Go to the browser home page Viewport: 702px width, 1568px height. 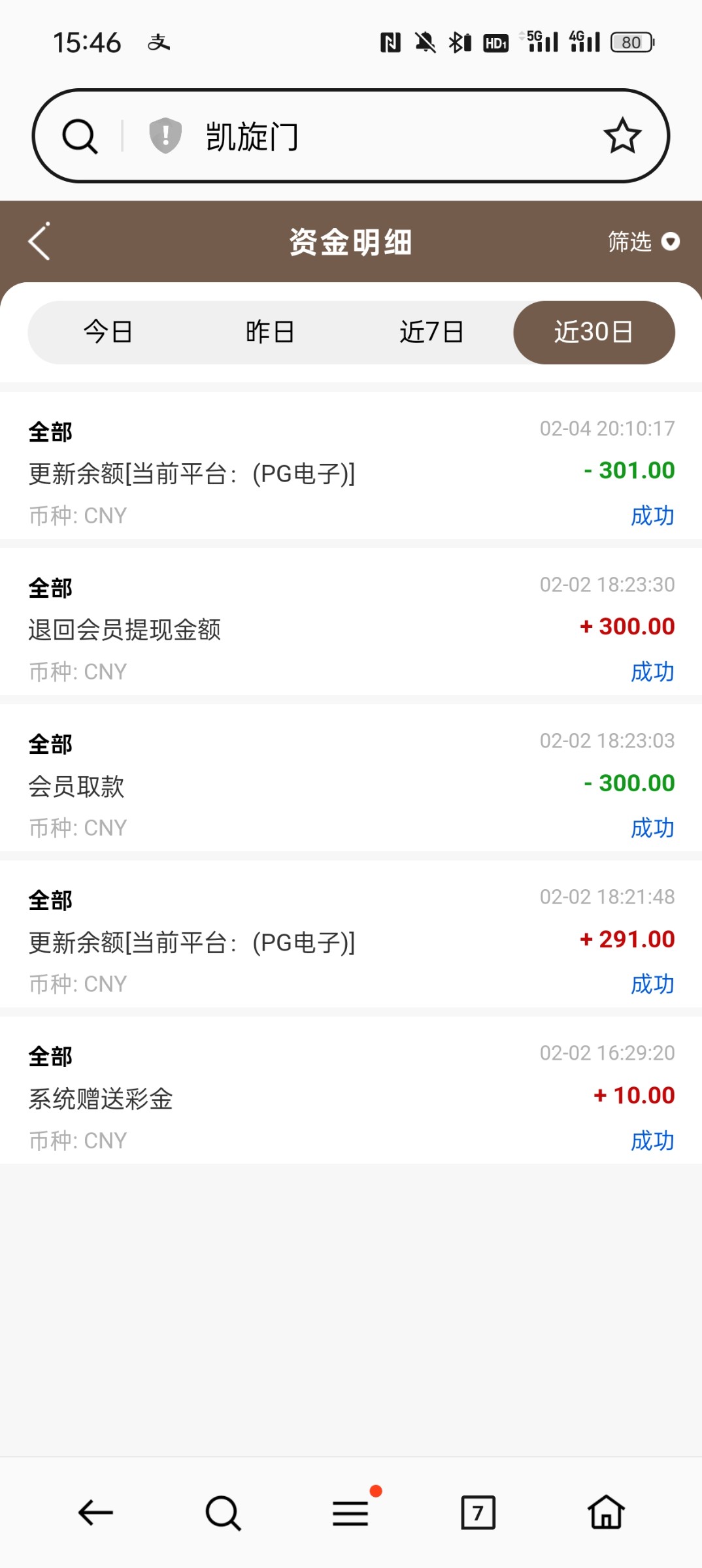[x=606, y=1512]
